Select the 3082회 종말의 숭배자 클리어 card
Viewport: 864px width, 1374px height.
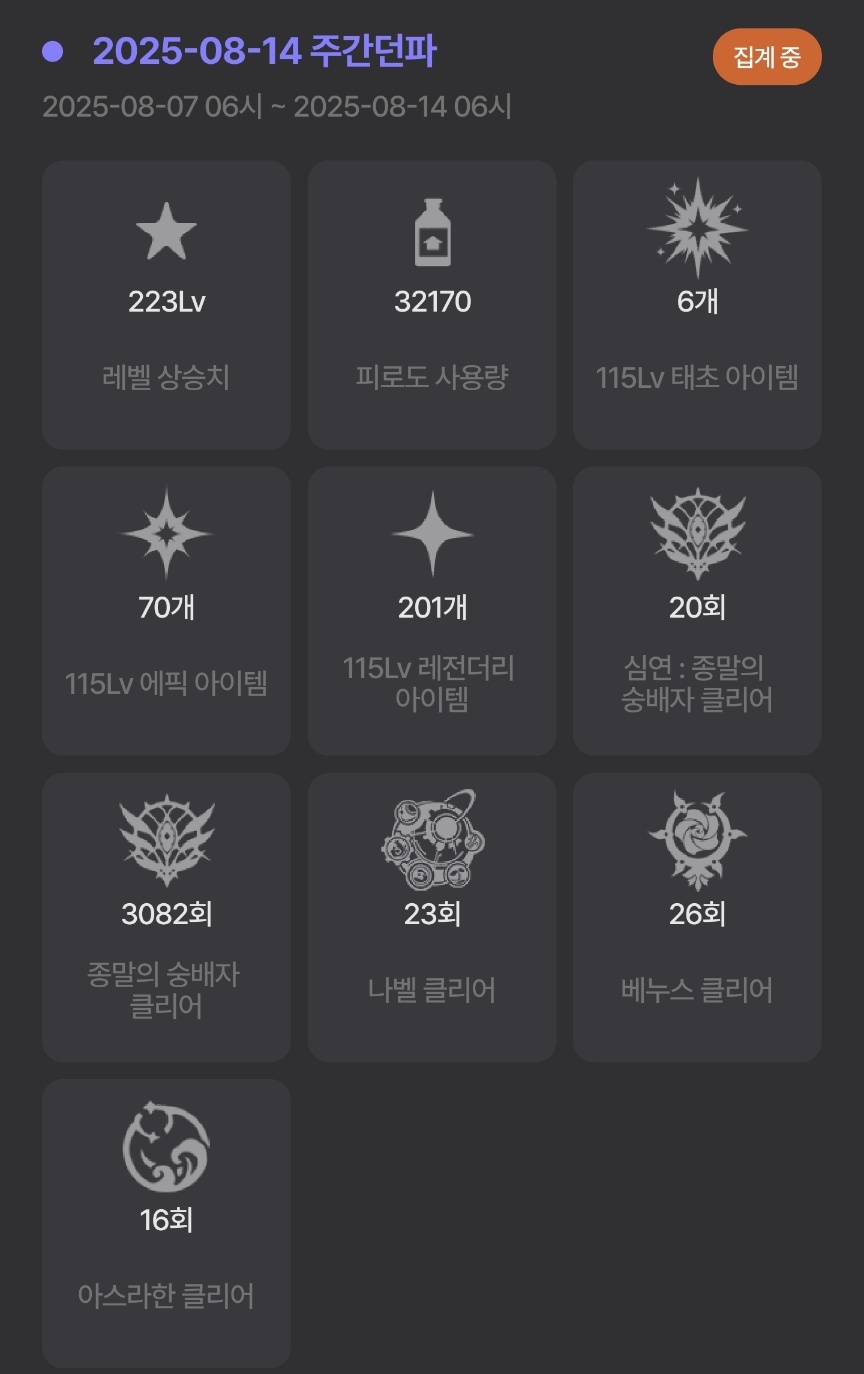tap(166, 917)
